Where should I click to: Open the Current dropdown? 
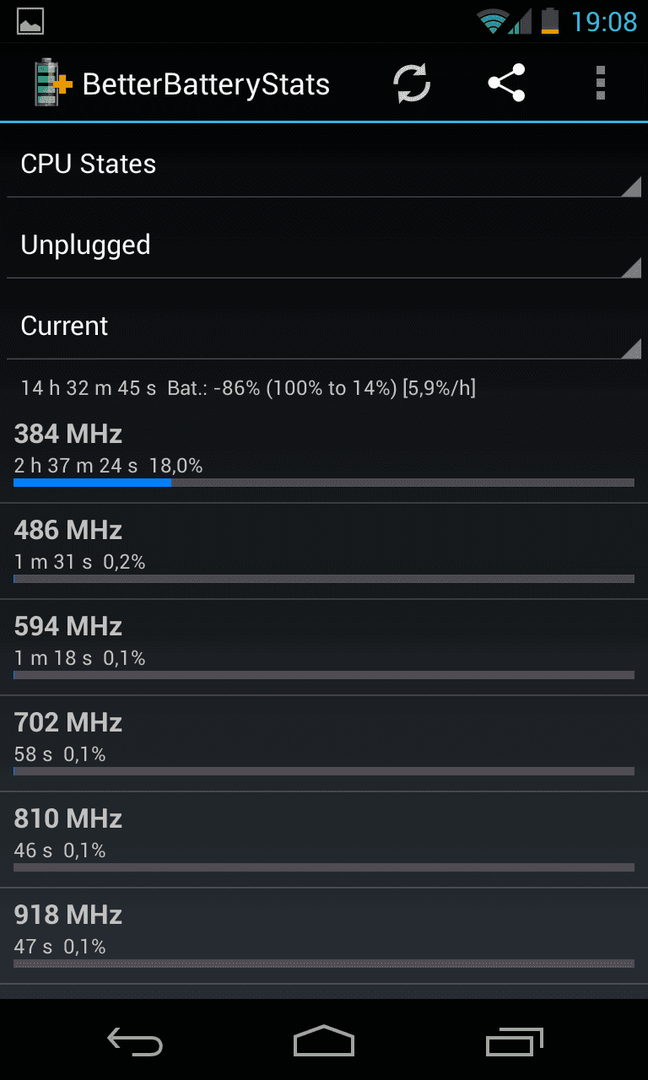click(324, 326)
